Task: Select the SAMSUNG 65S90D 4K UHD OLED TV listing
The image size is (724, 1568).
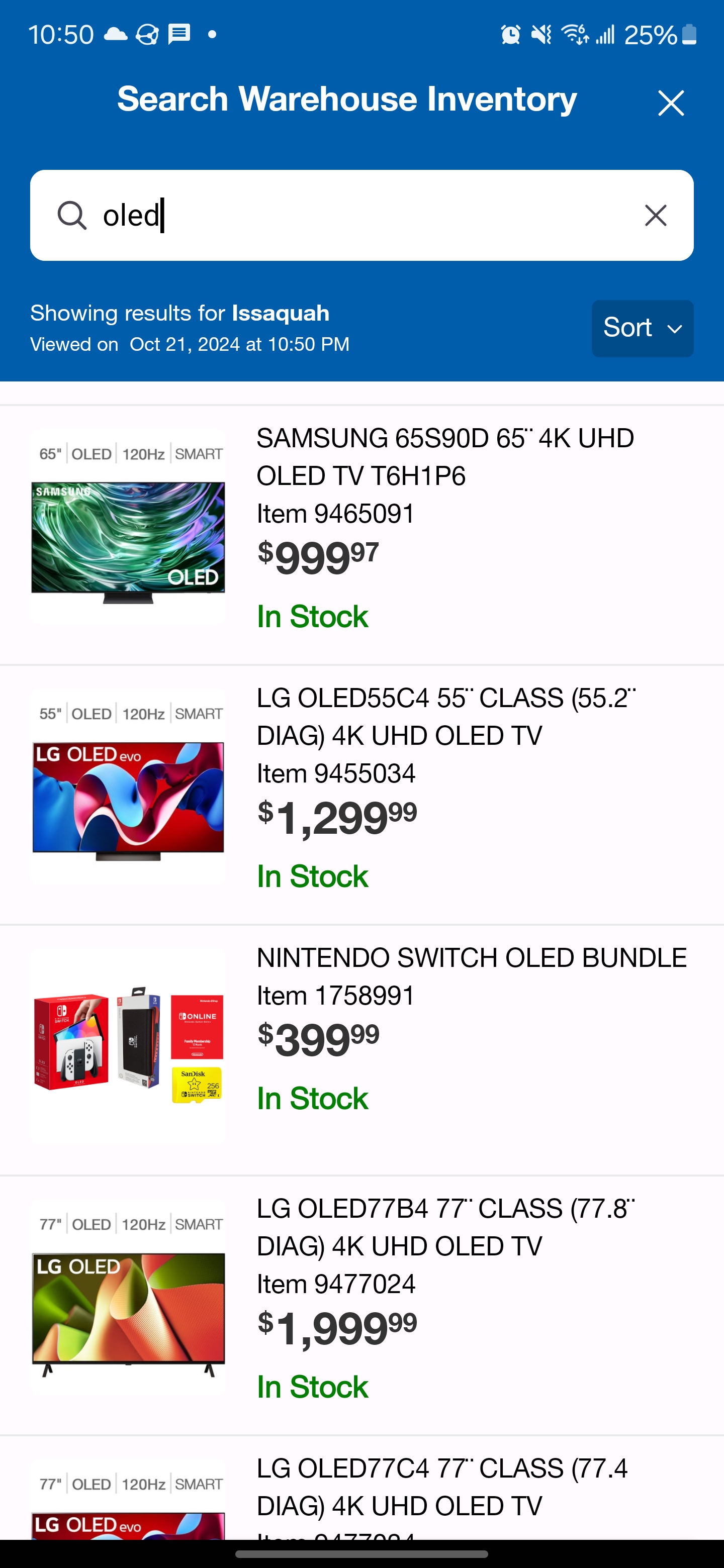Action: click(x=444, y=456)
